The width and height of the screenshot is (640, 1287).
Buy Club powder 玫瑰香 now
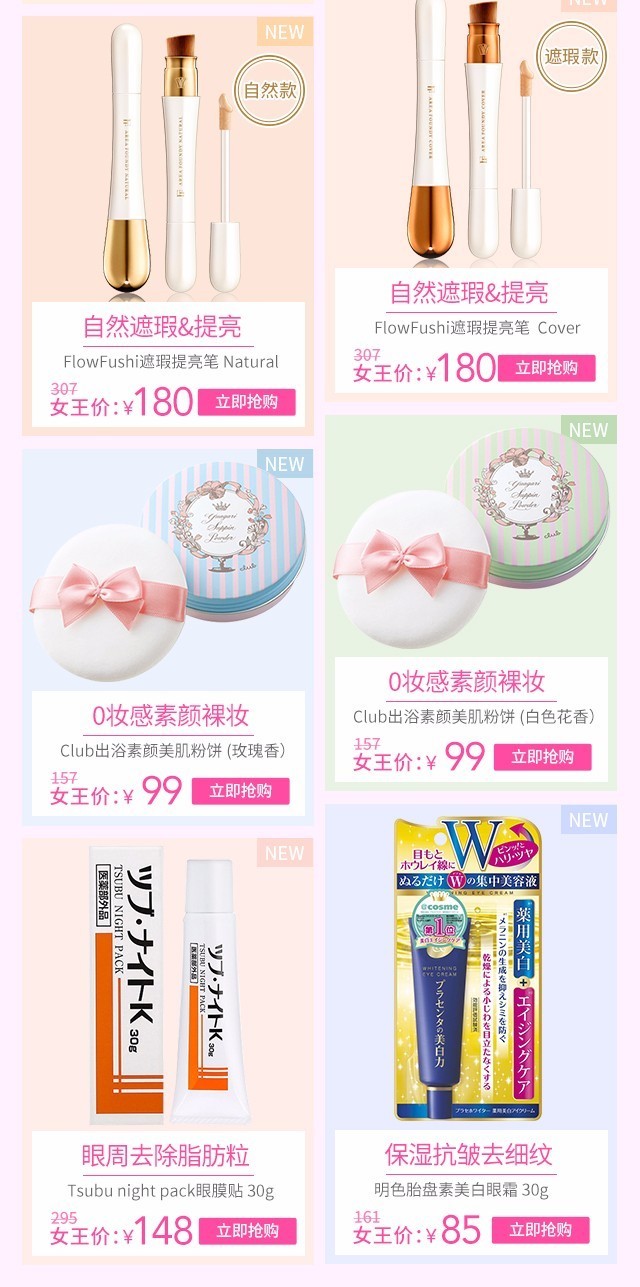coord(240,791)
